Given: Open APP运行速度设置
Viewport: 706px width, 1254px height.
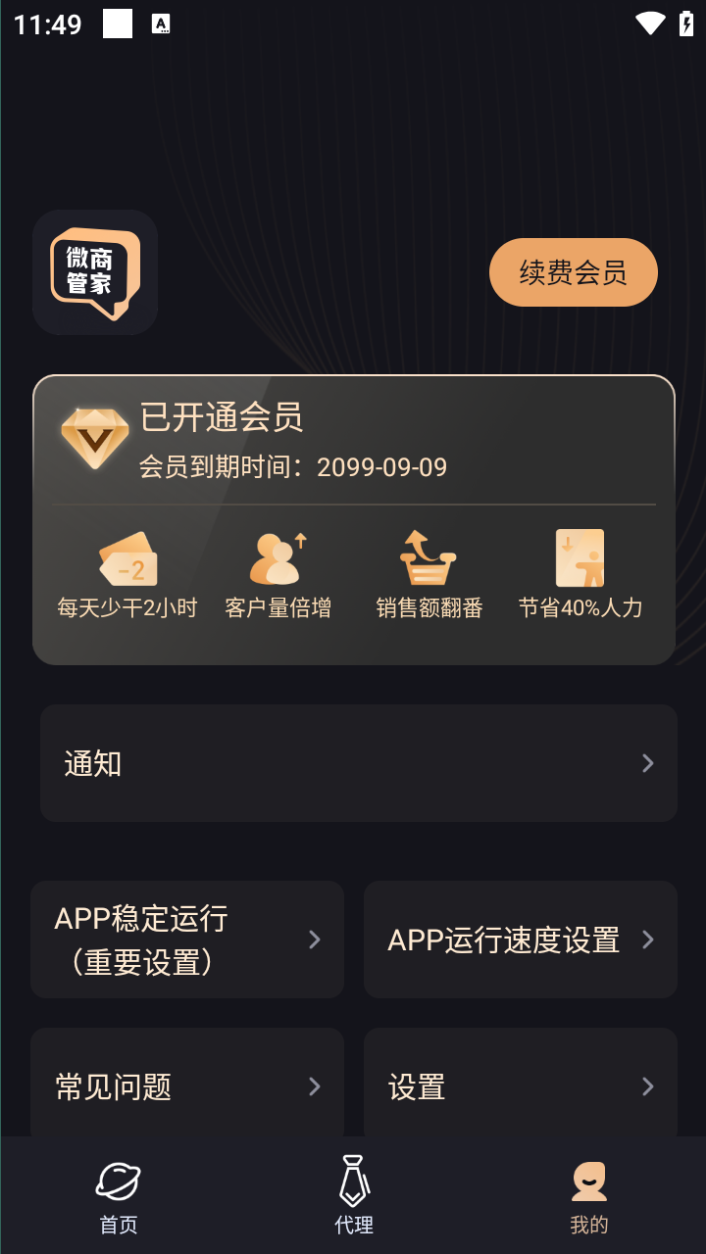Looking at the screenshot, I should coord(520,940).
